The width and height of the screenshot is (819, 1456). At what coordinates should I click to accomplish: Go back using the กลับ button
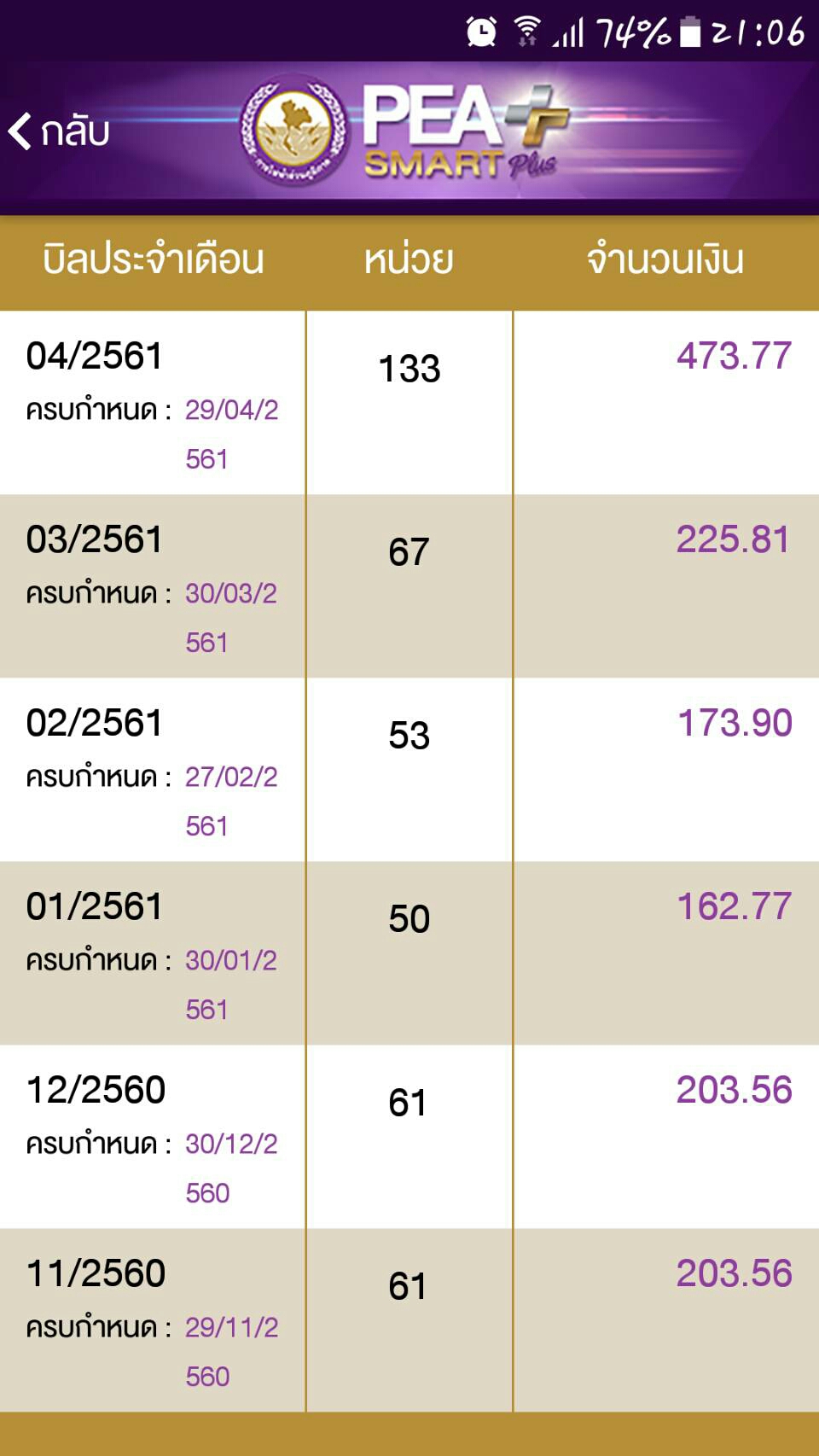[x=60, y=131]
